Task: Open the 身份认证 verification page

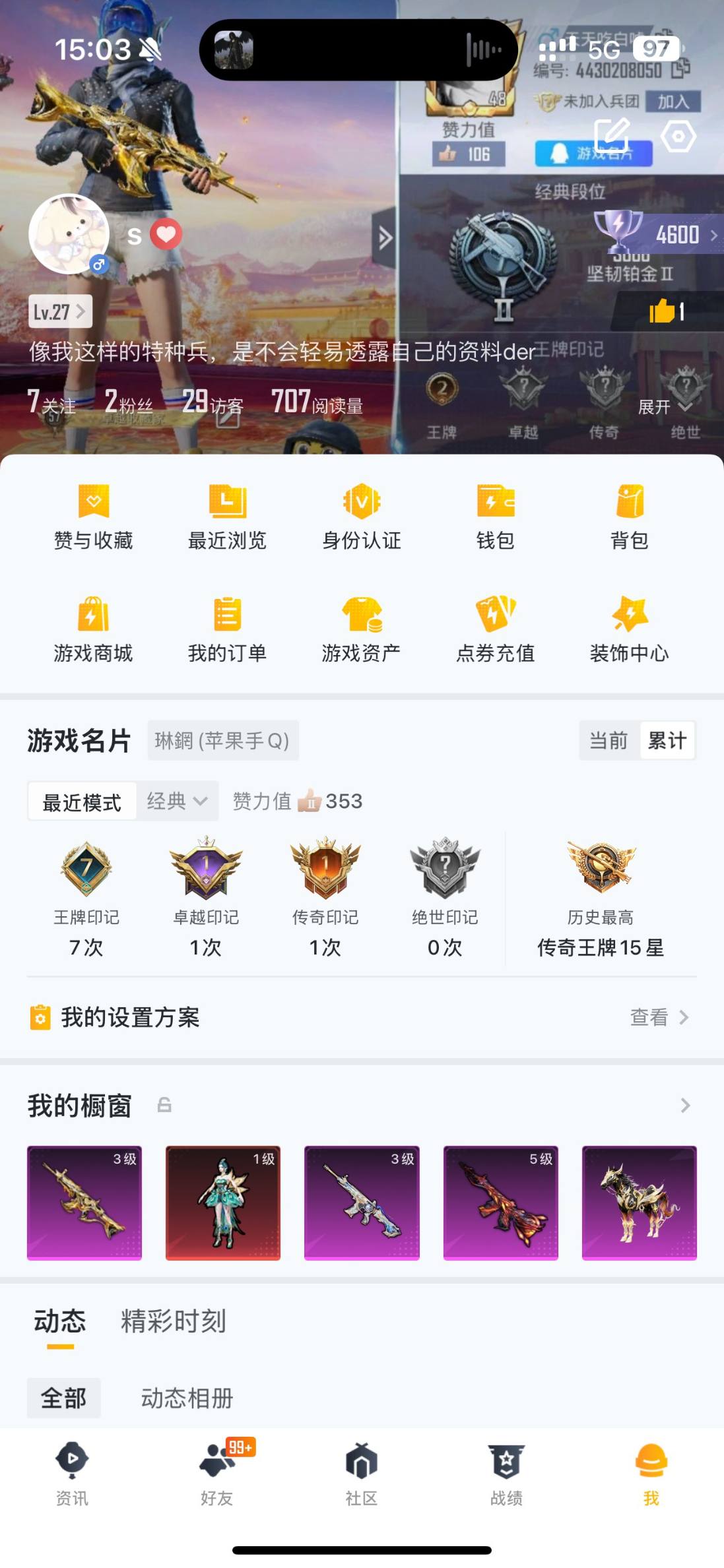Action: [362, 518]
